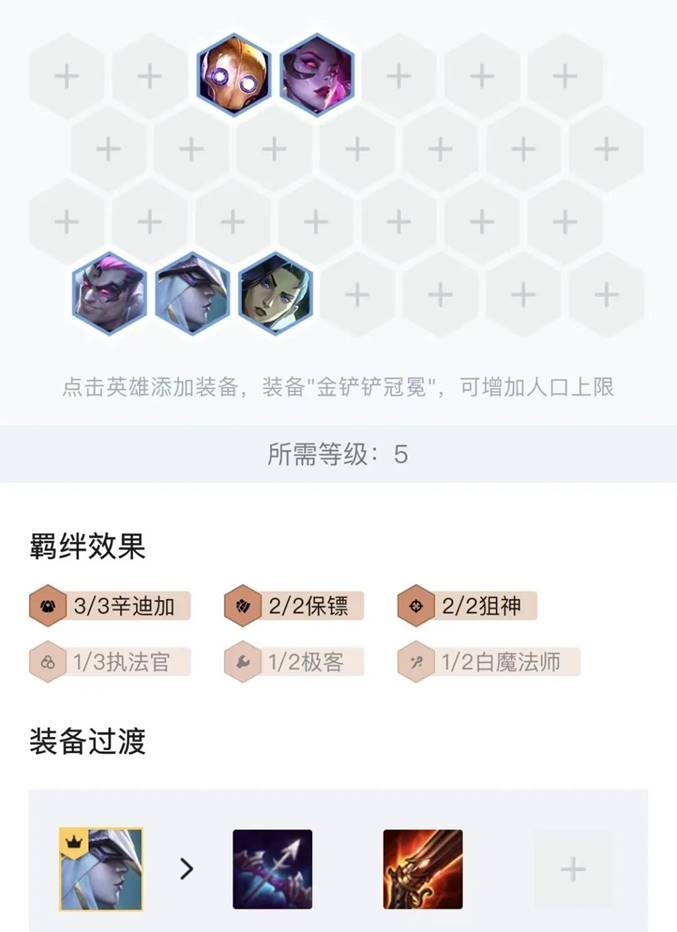The image size is (677, 932).
Task: Add a hero to the first empty hex
Action: (67, 75)
